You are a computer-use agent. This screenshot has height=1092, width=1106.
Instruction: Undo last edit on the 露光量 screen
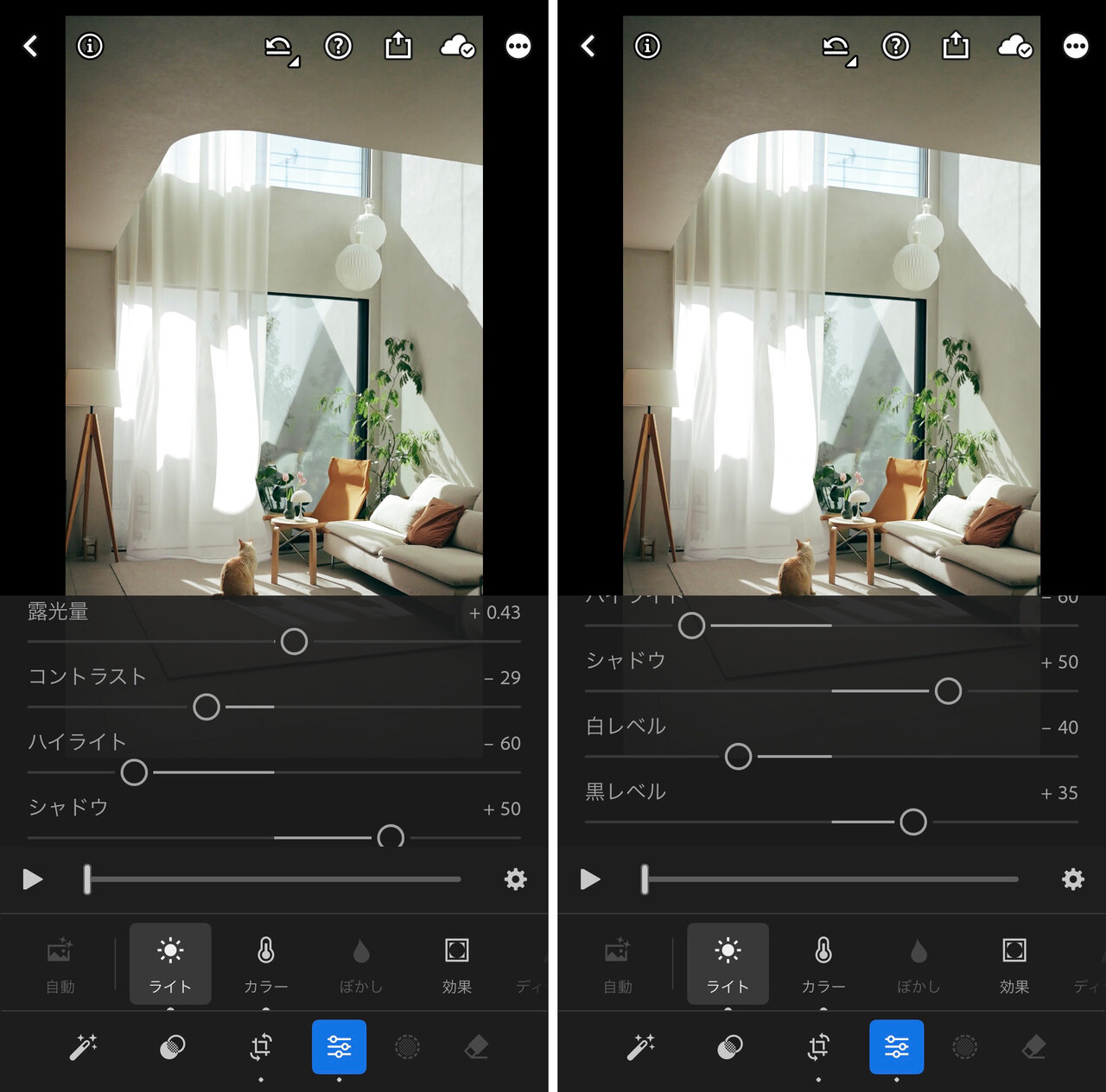[278, 46]
